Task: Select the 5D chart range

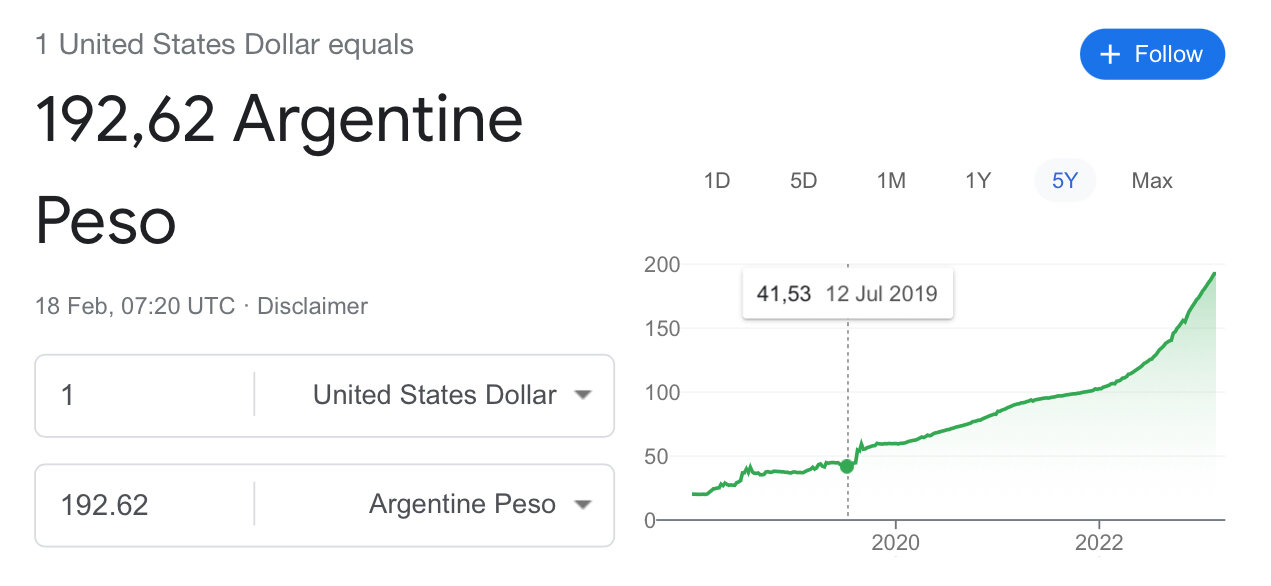Action: (x=803, y=181)
